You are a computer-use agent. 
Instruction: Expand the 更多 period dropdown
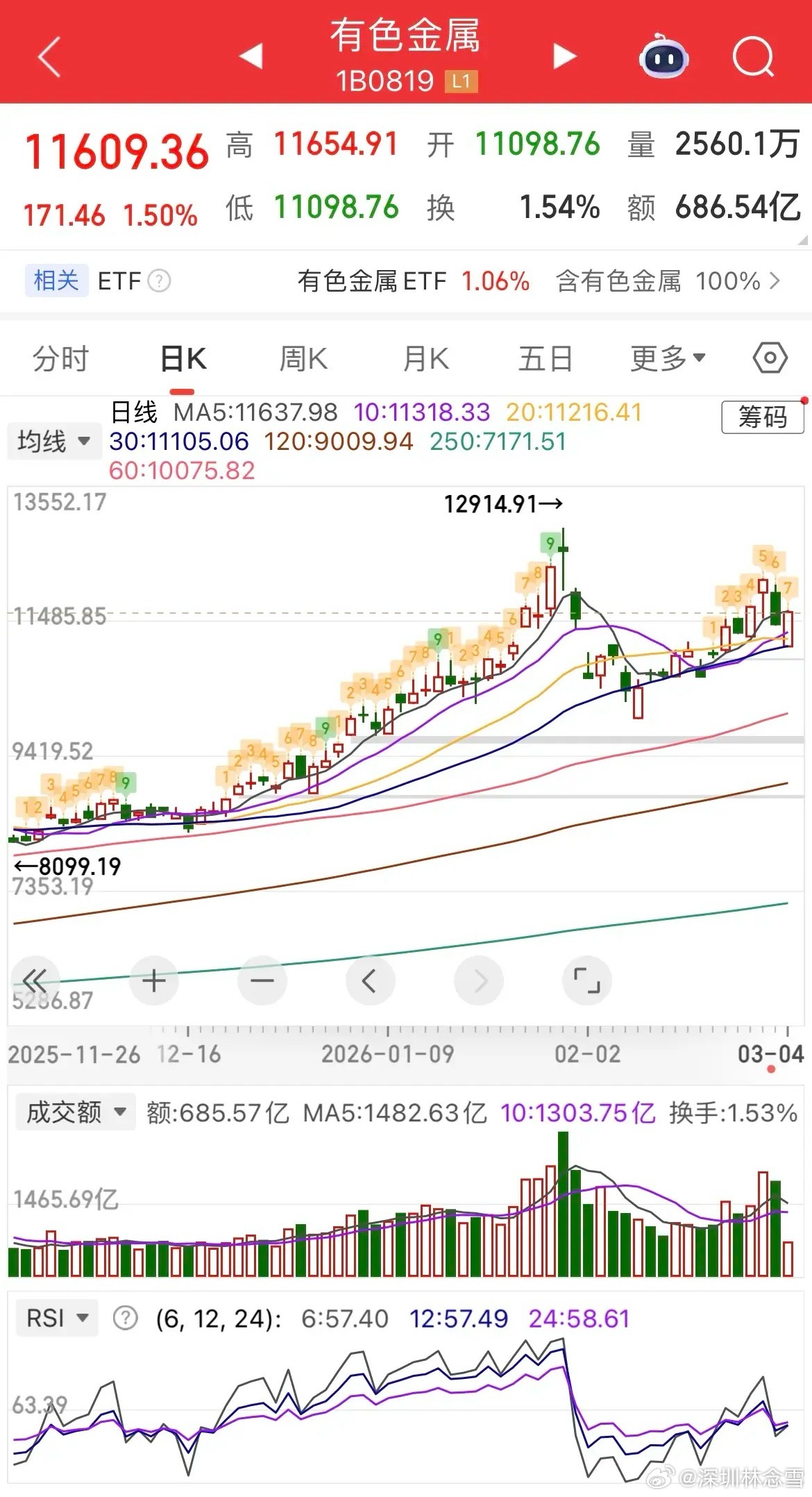(667, 359)
